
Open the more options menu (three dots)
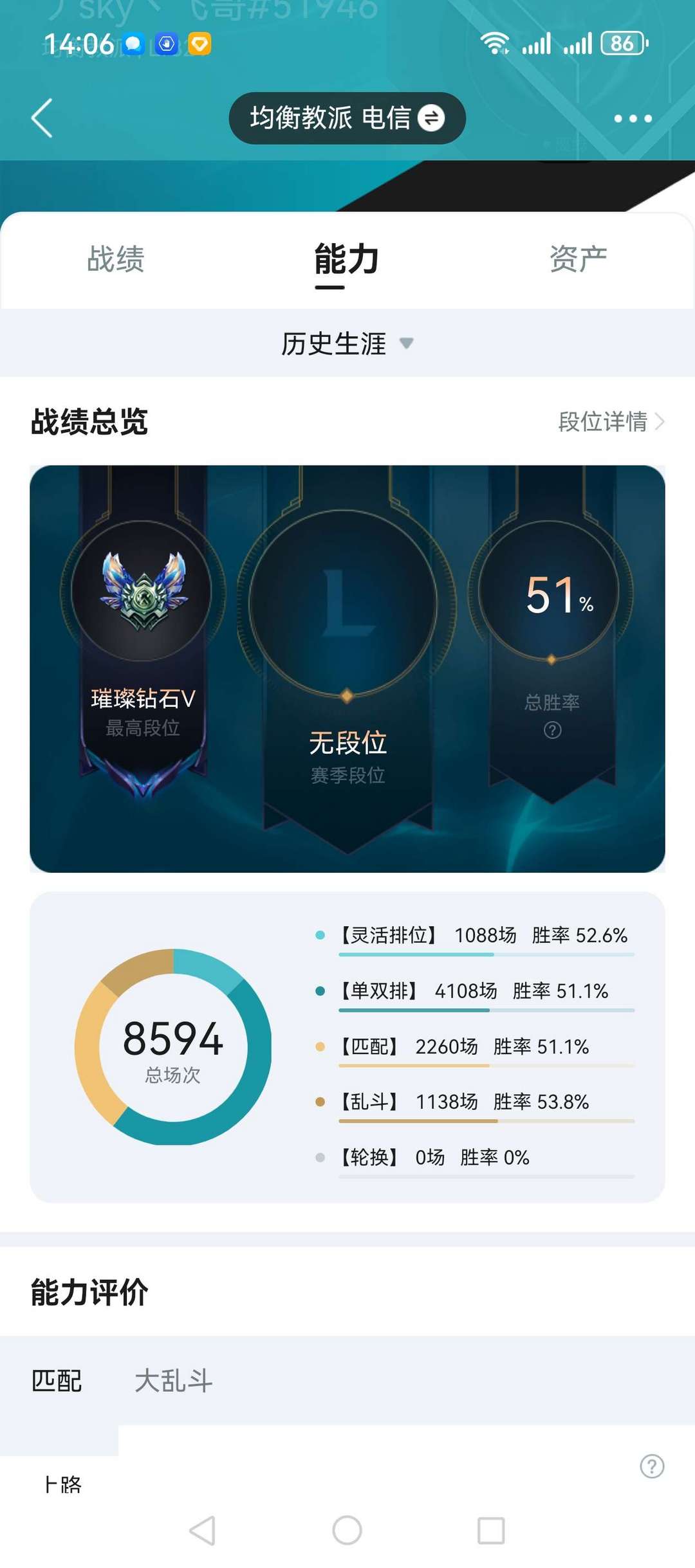pos(633,118)
